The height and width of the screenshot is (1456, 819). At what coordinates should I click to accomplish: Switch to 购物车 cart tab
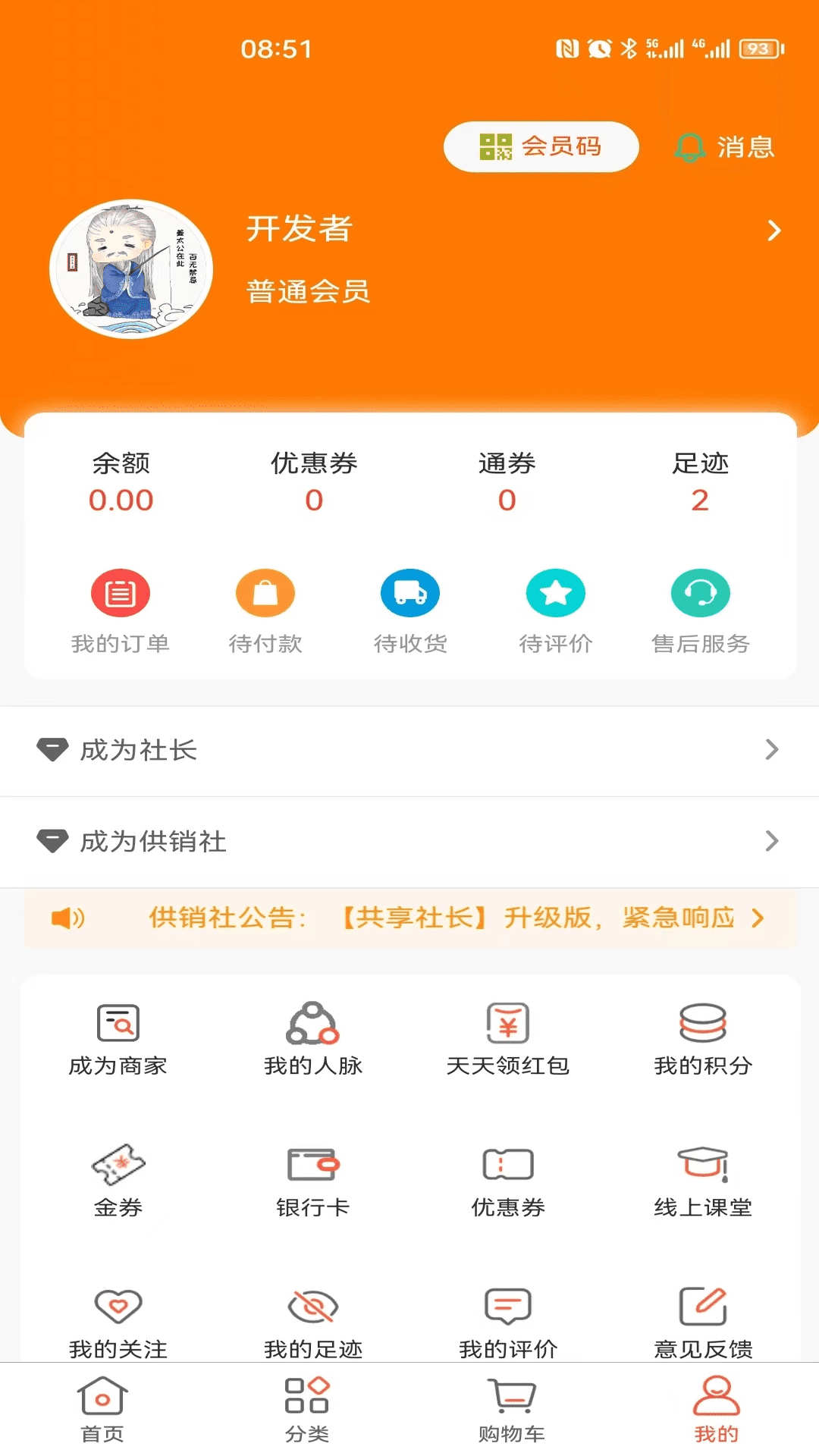[x=512, y=1410]
